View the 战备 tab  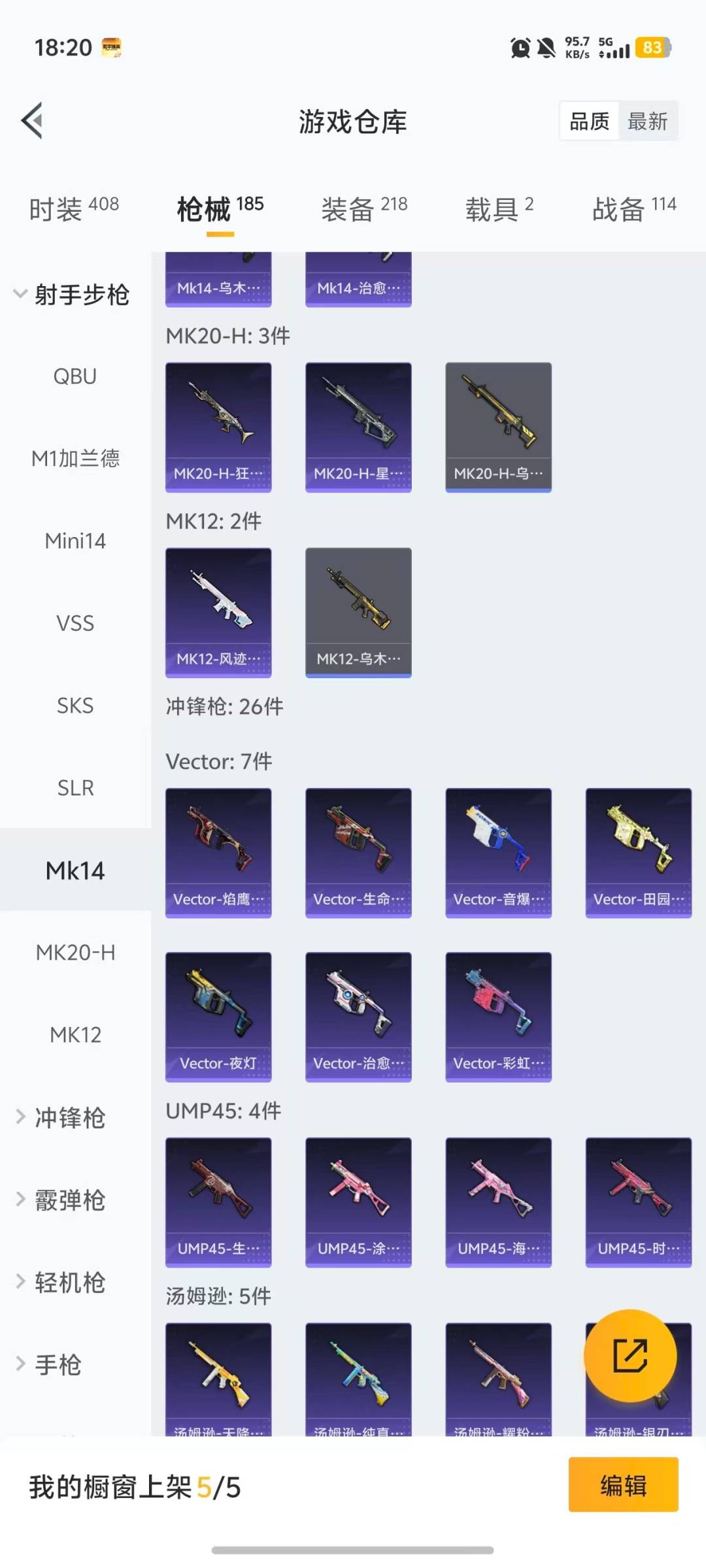click(633, 209)
